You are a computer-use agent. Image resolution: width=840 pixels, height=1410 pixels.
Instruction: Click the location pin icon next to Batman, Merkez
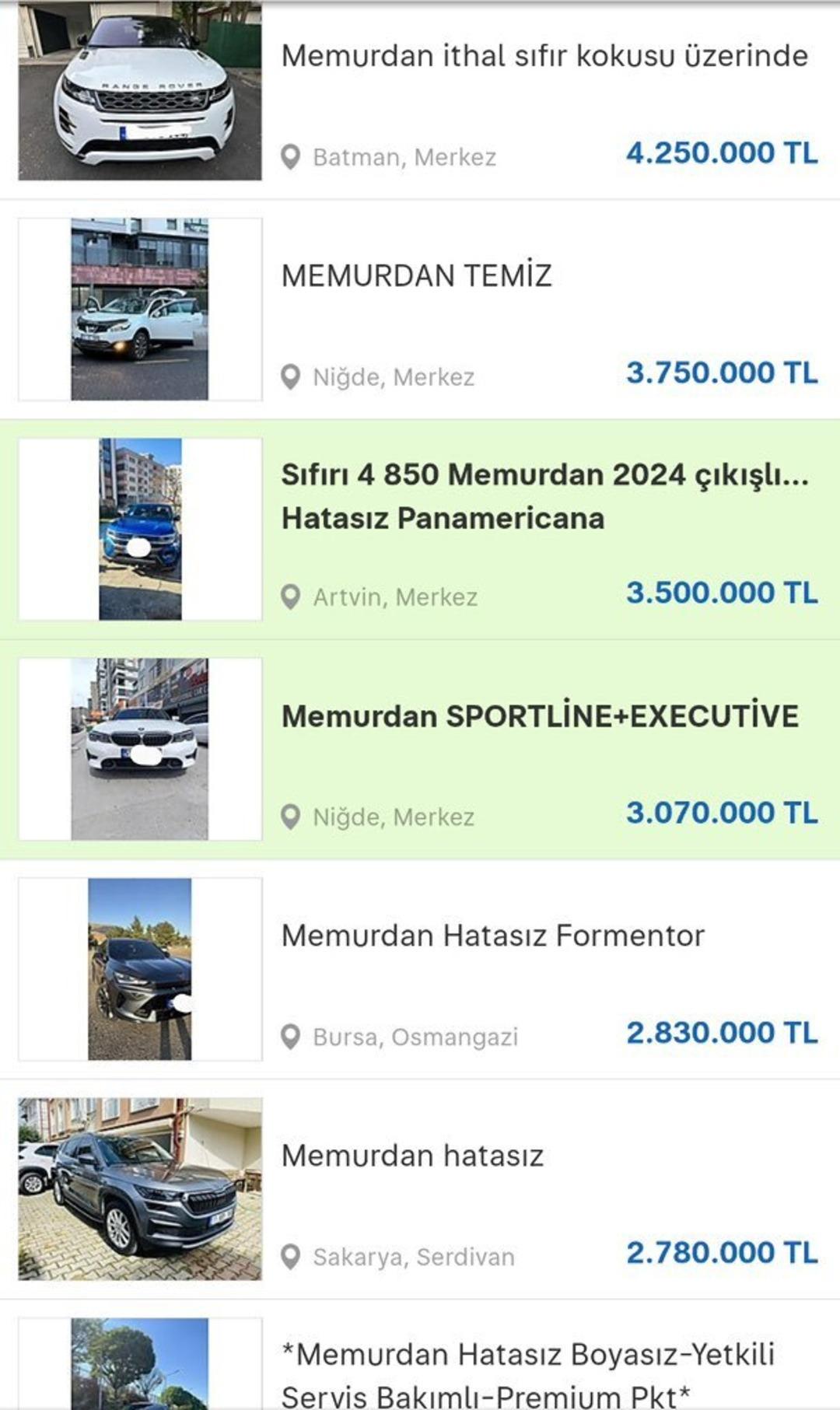(x=292, y=156)
